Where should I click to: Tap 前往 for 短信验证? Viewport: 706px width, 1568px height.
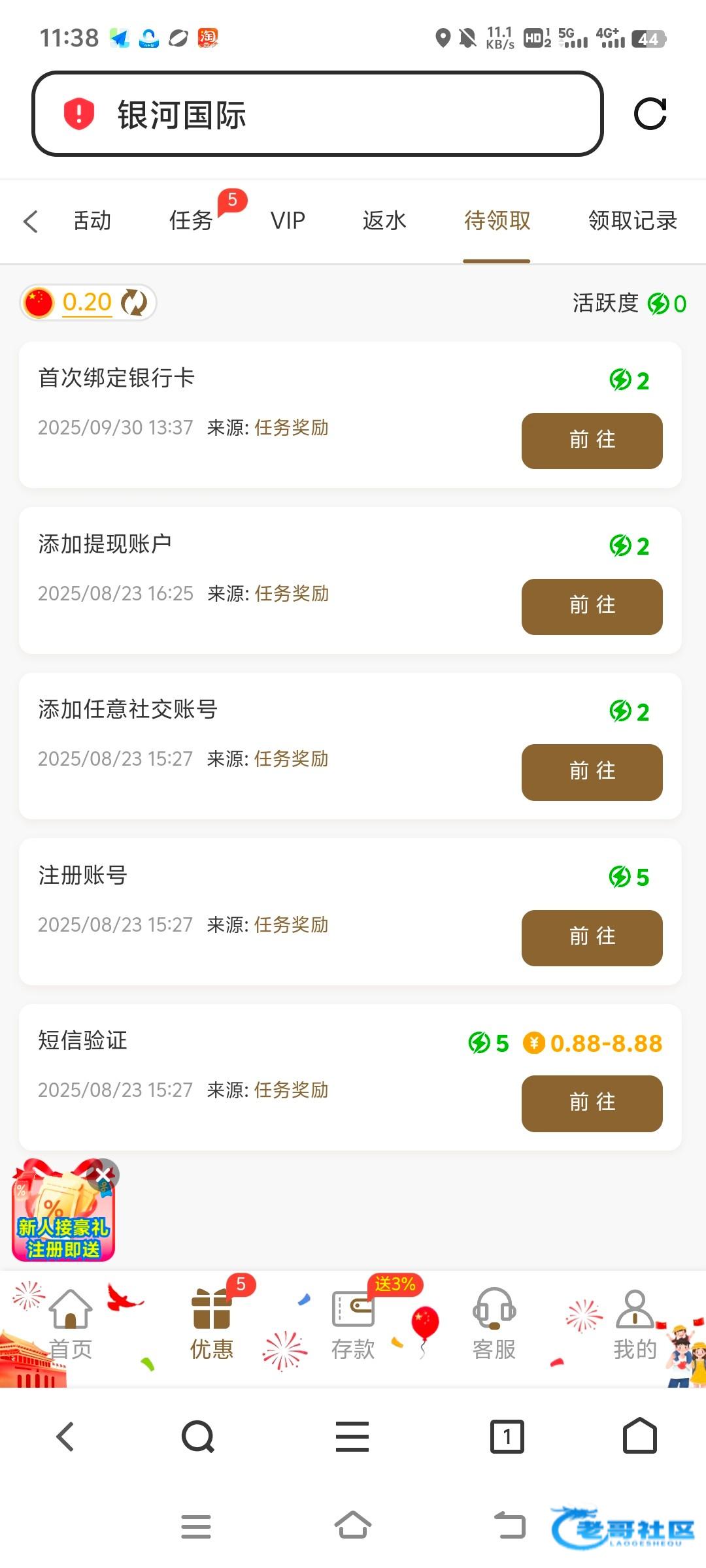pos(592,1103)
